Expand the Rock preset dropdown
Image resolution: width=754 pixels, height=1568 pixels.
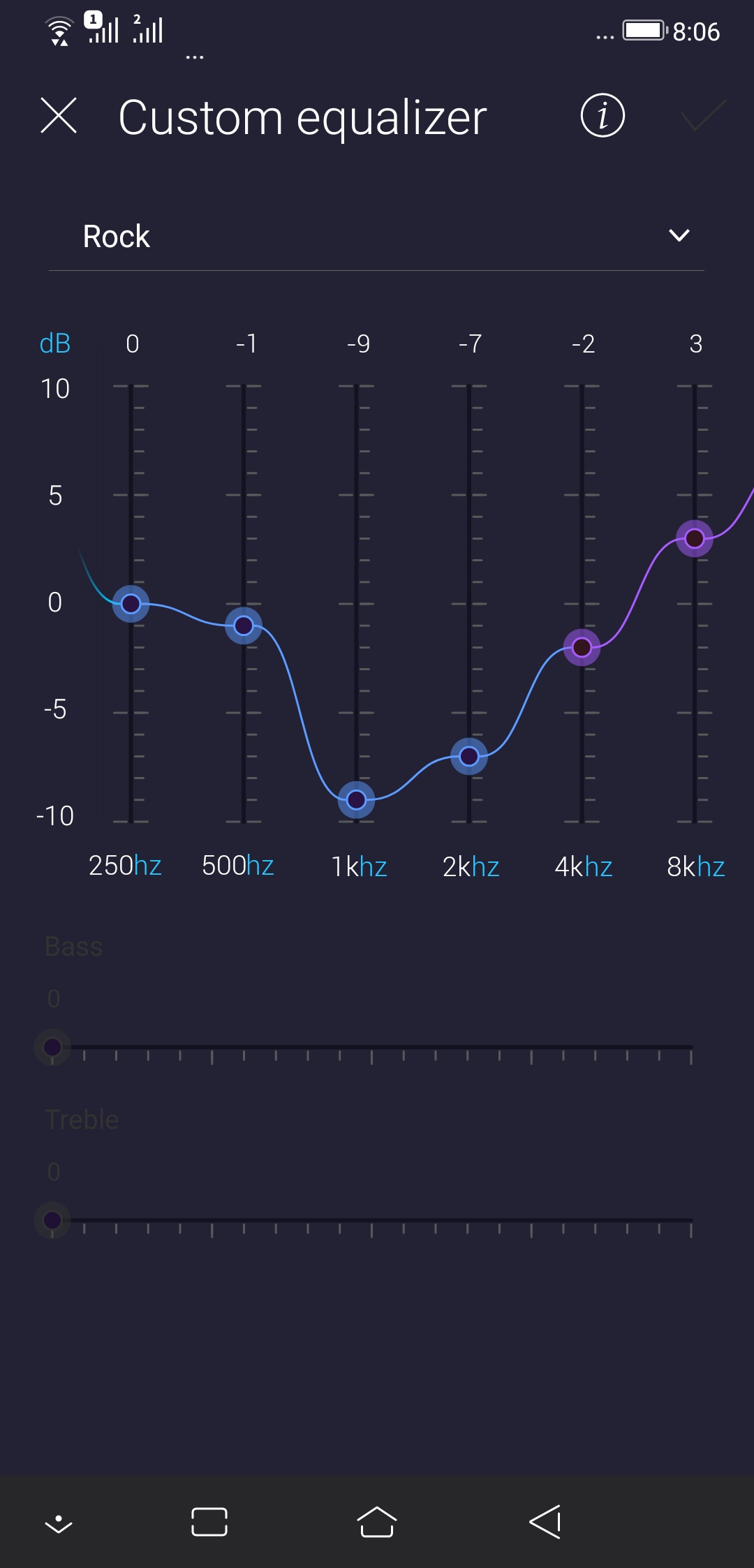tap(679, 236)
